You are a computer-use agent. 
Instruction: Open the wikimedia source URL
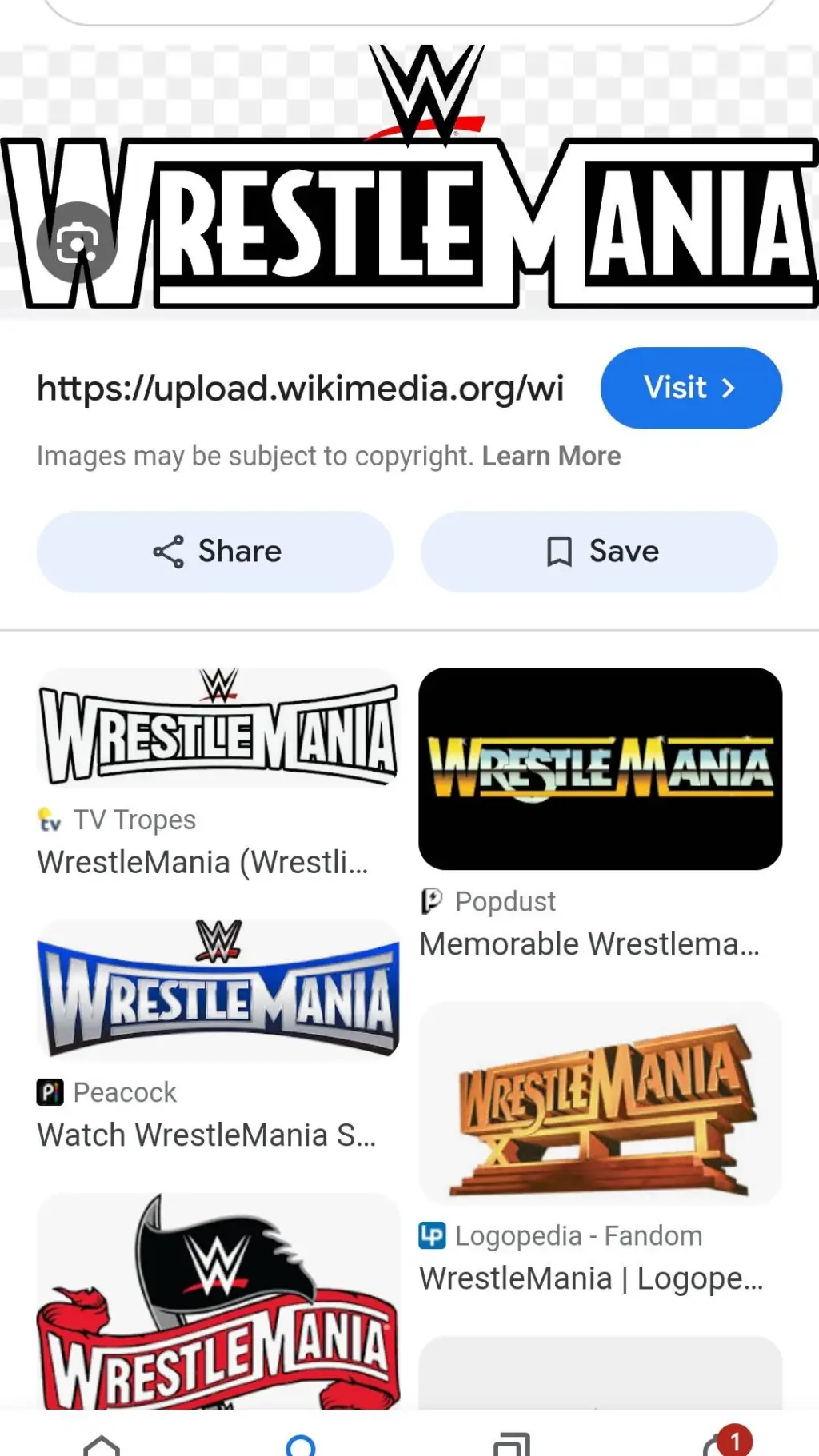pos(301,389)
